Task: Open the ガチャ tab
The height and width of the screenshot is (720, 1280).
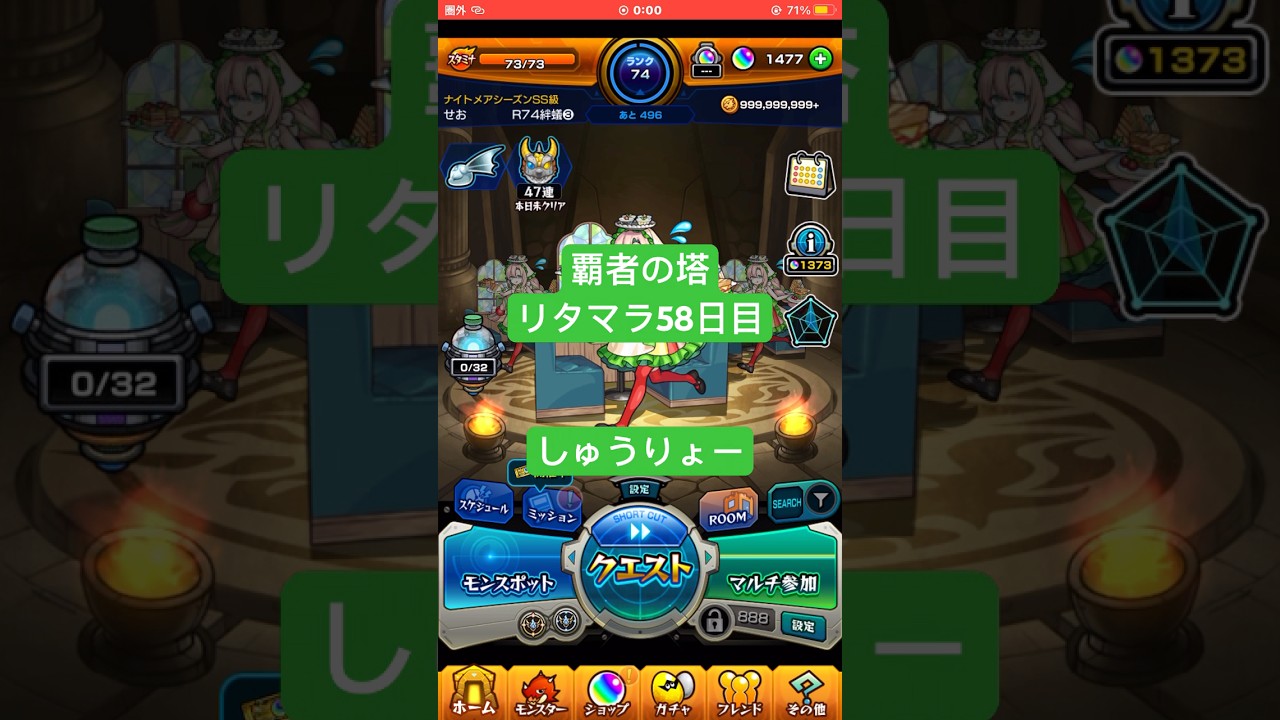Action: [673, 693]
